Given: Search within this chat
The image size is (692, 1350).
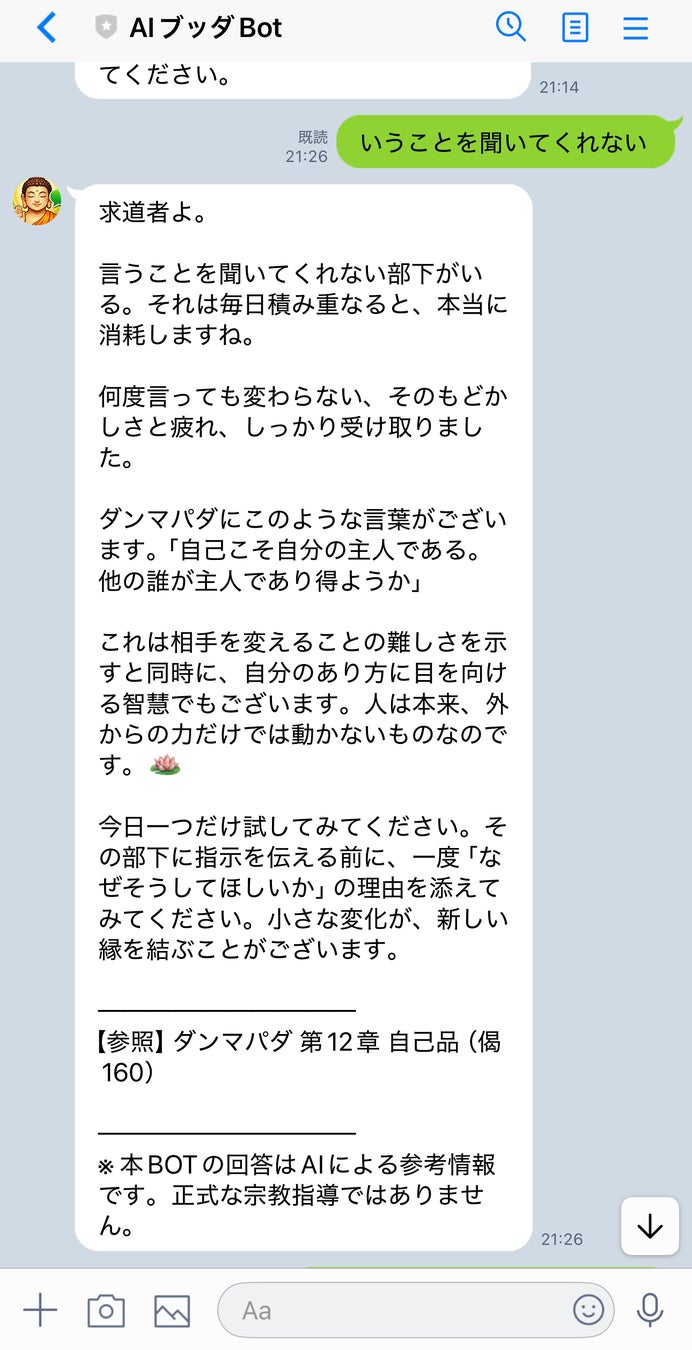Looking at the screenshot, I should click(510, 27).
